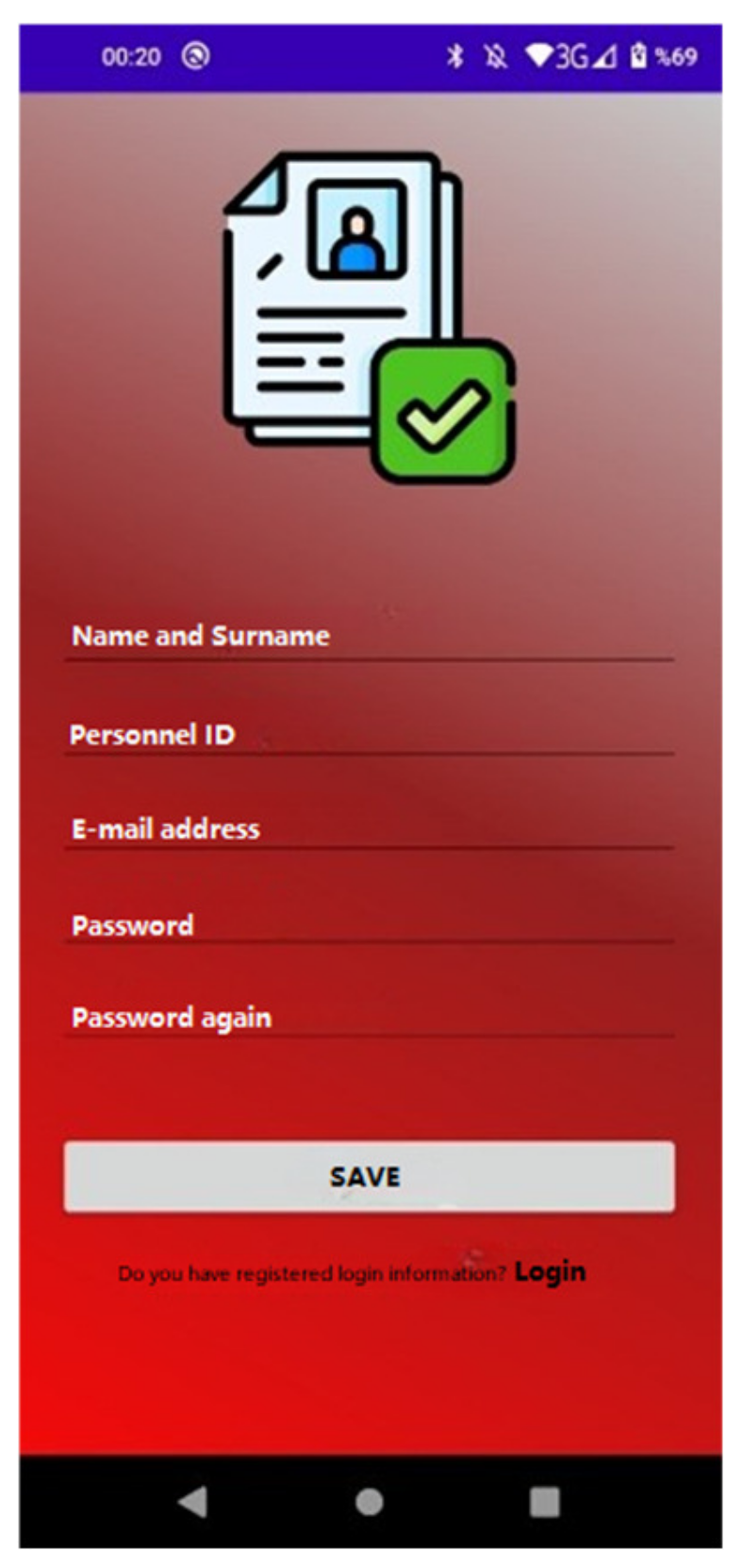Focus the Name and Surname field
Screen dimensions: 743x1568
tap(368, 636)
